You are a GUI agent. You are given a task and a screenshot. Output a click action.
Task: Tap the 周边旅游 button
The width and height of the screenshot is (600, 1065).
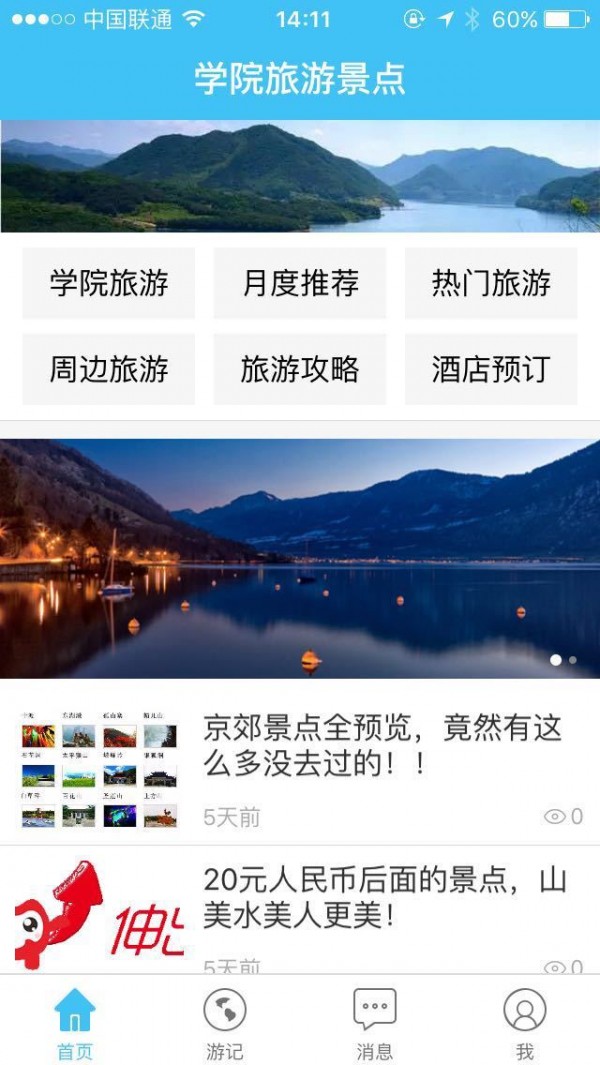109,369
